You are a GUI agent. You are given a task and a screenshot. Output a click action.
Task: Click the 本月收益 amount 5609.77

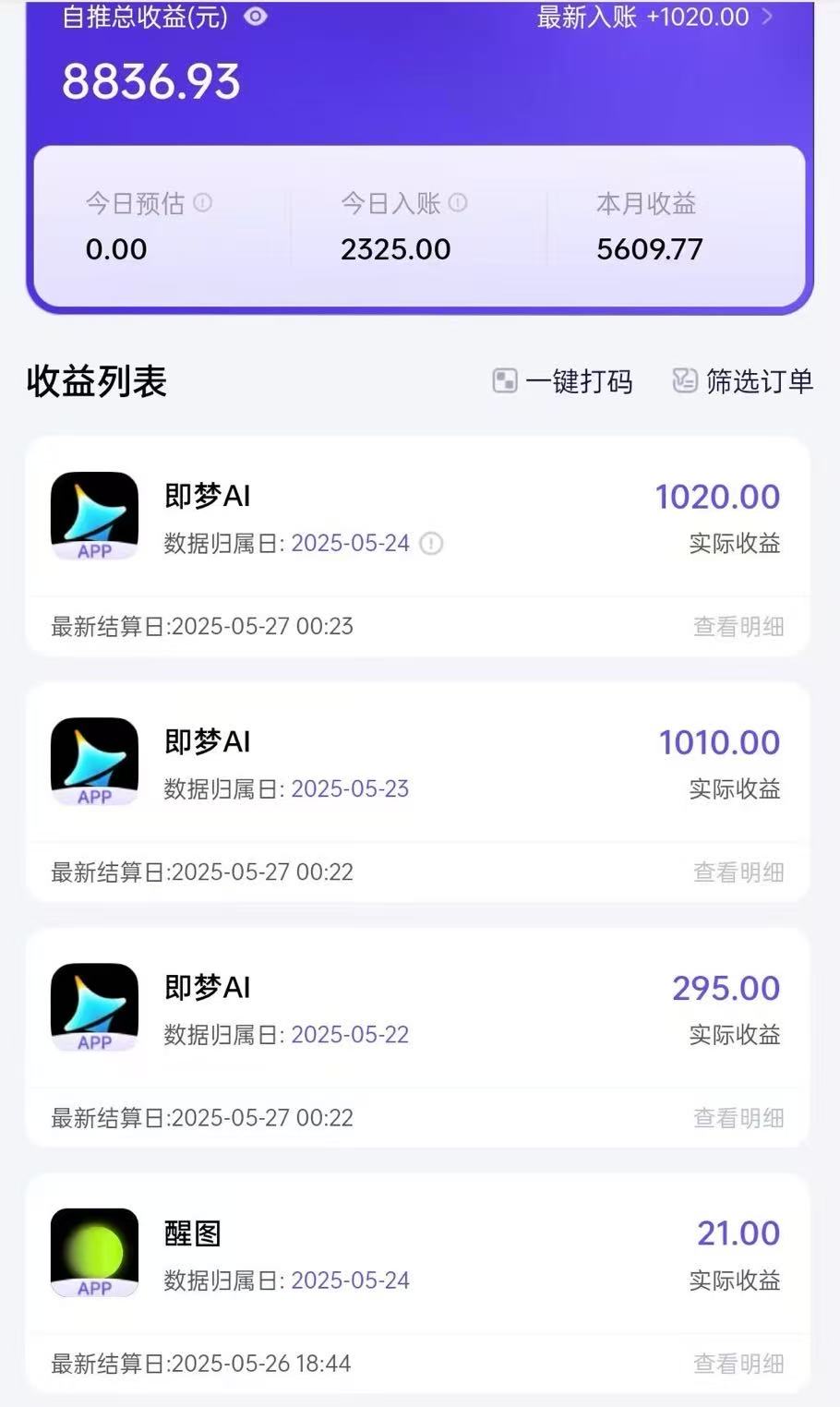coord(651,248)
